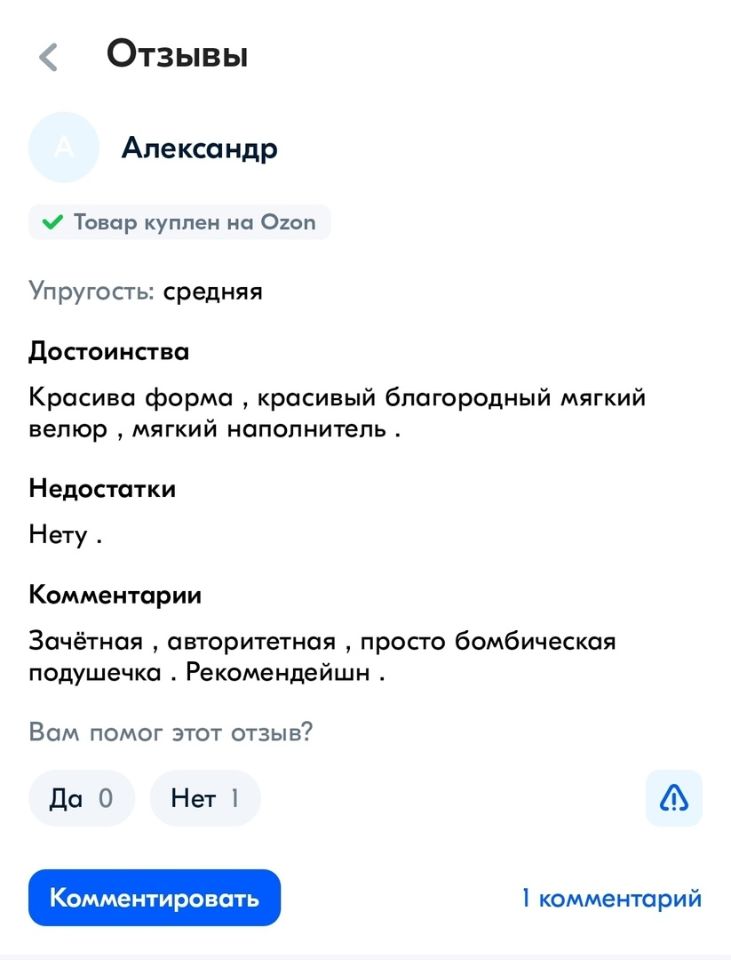Open the 1 комментарий link
This screenshot has height=960, width=731.
click(x=611, y=898)
